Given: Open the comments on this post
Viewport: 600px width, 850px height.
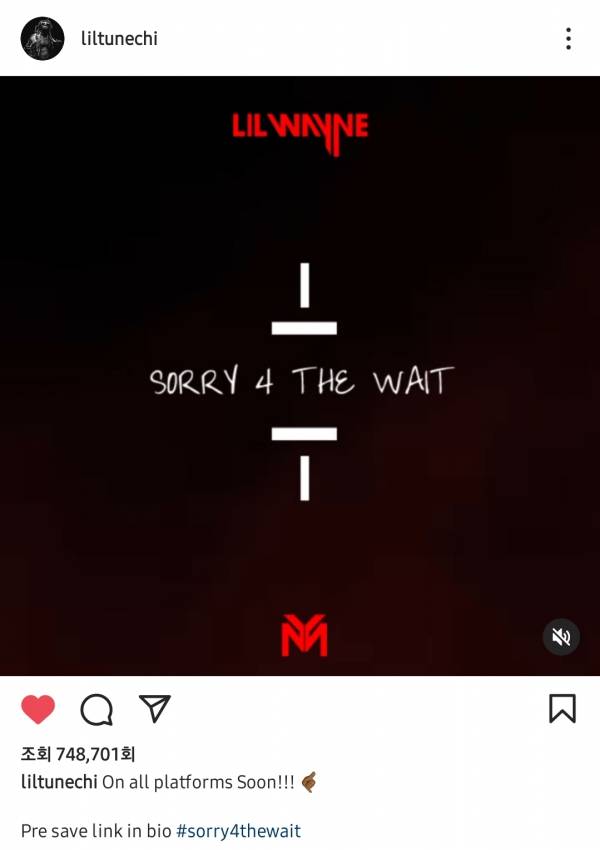Looking at the screenshot, I should (x=96, y=709).
